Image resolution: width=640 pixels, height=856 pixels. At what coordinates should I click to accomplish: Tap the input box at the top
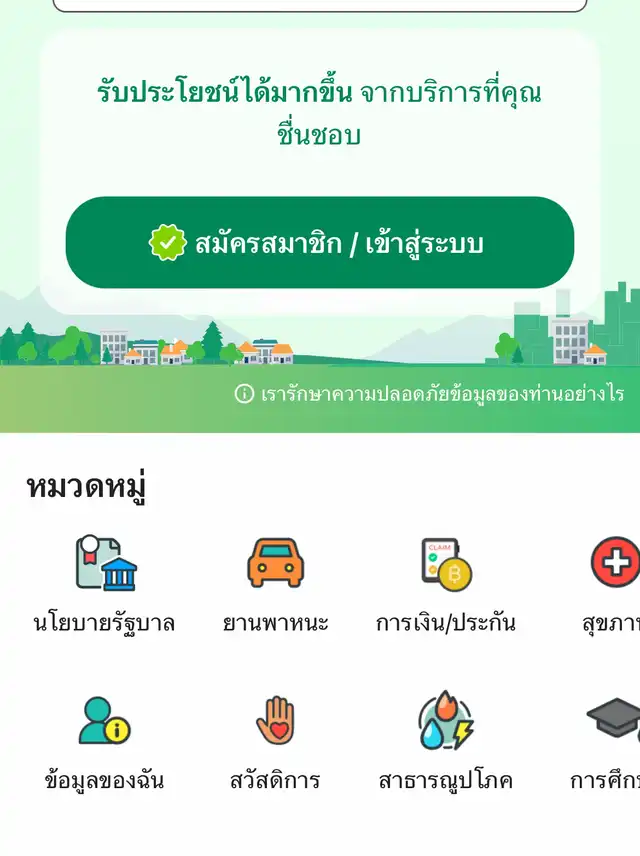pos(320,5)
